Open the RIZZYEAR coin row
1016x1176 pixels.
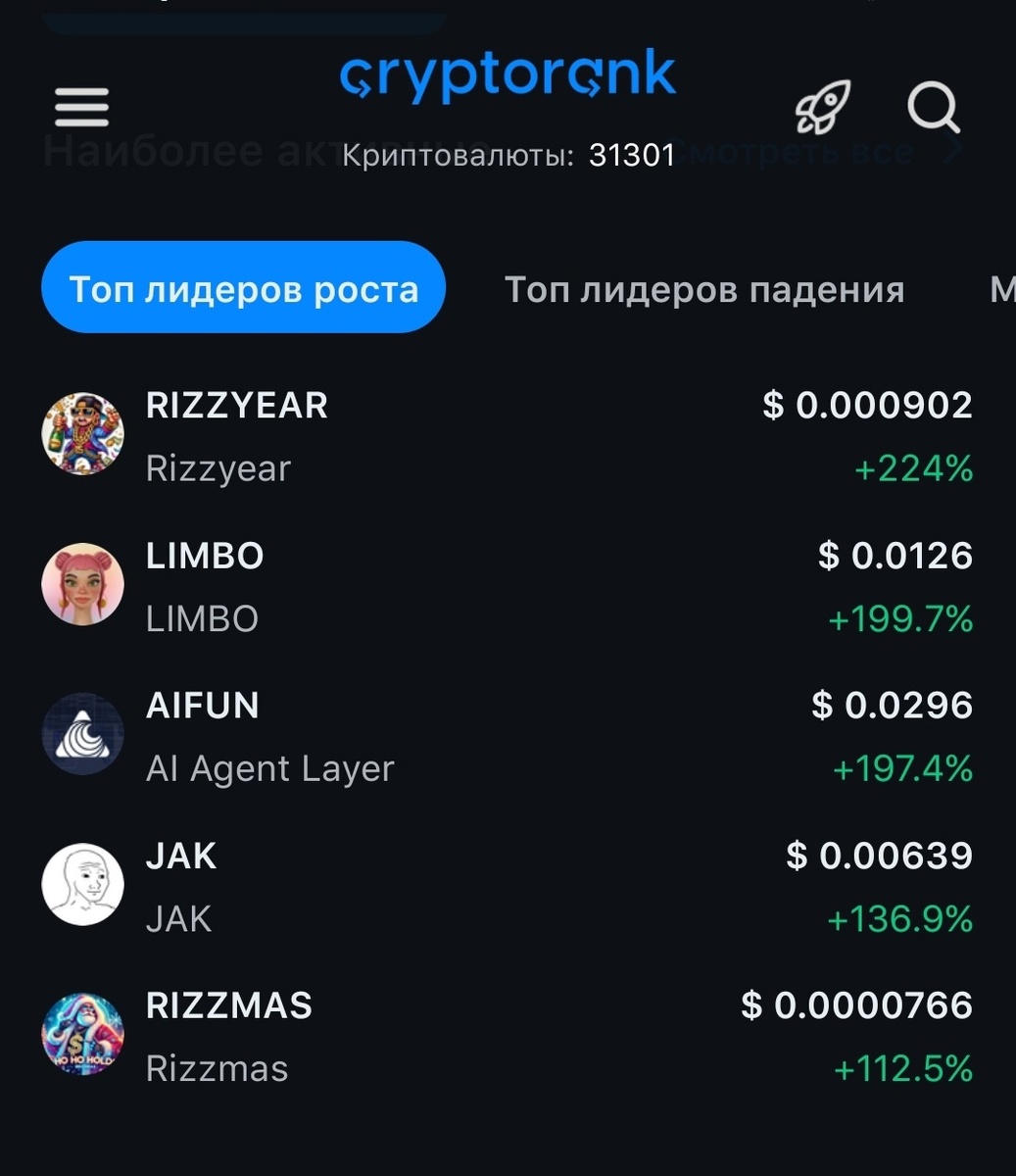(508, 436)
